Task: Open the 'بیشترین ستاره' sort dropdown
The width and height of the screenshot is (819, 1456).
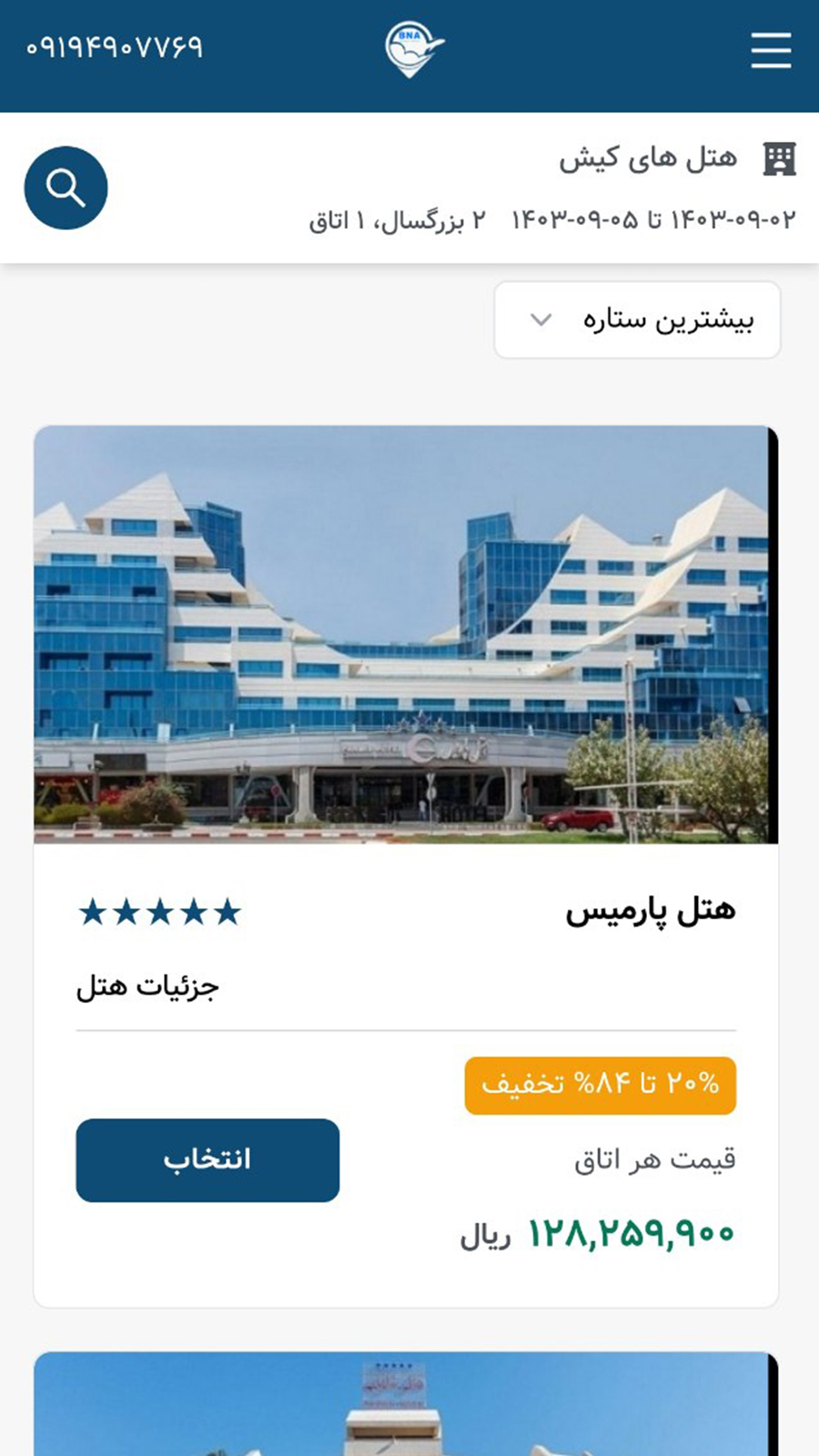Action: (637, 319)
